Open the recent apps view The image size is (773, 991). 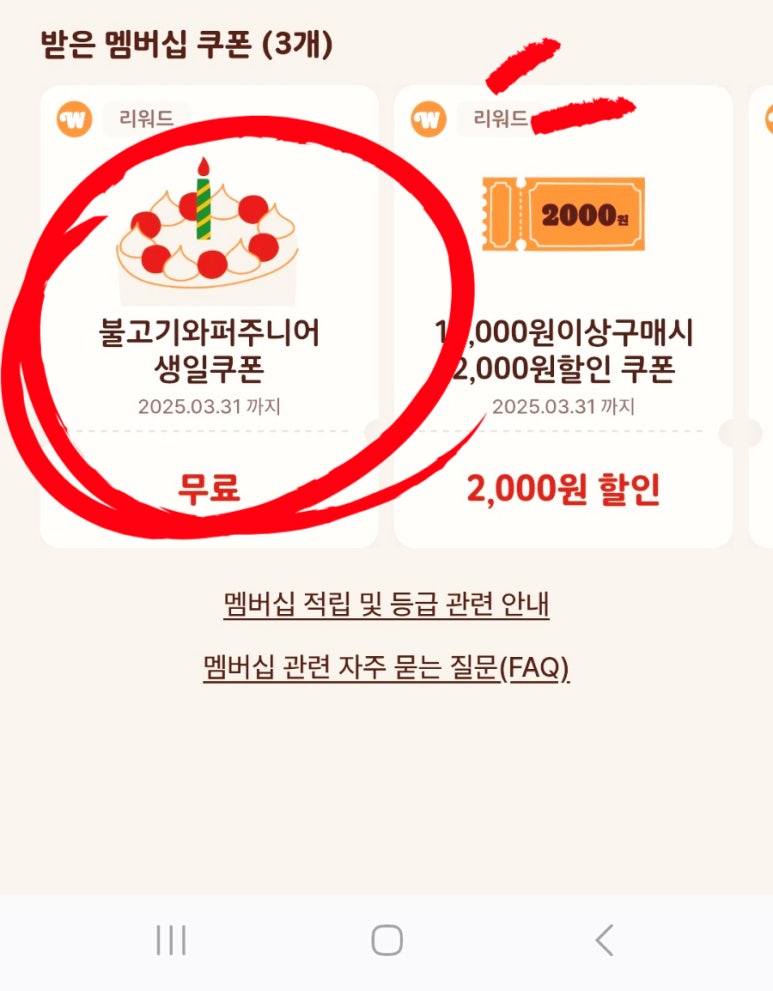[171, 940]
